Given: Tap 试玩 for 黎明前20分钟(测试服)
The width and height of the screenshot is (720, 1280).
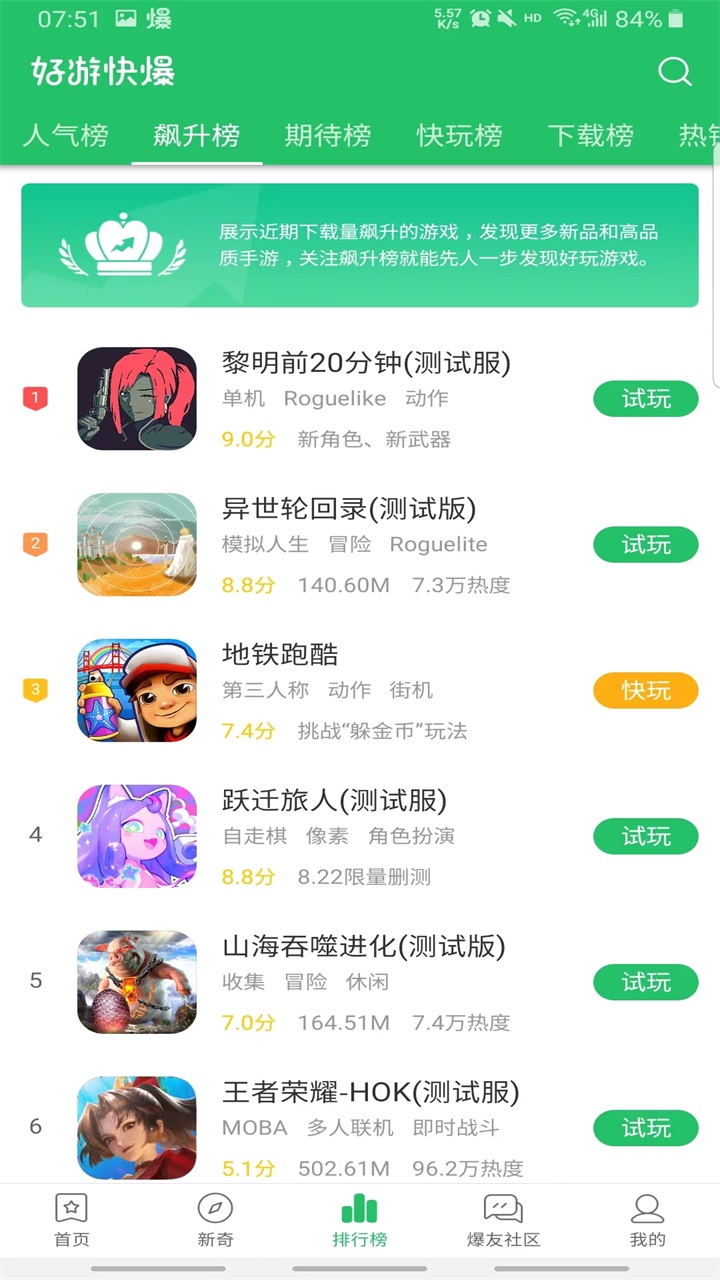Looking at the screenshot, I should [x=645, y=399].
